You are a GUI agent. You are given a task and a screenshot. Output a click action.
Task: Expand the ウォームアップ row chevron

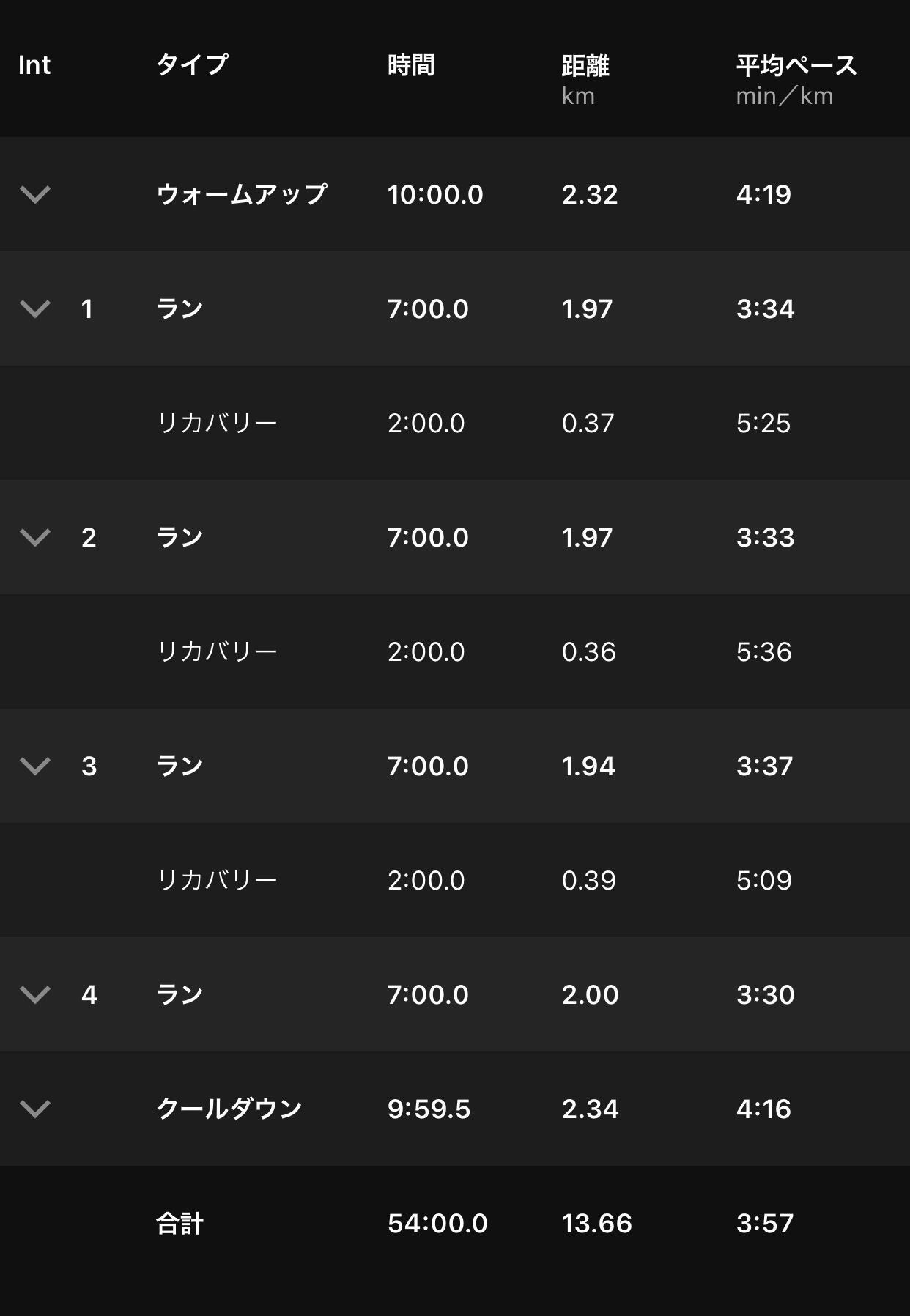click(x=36, y=194)
